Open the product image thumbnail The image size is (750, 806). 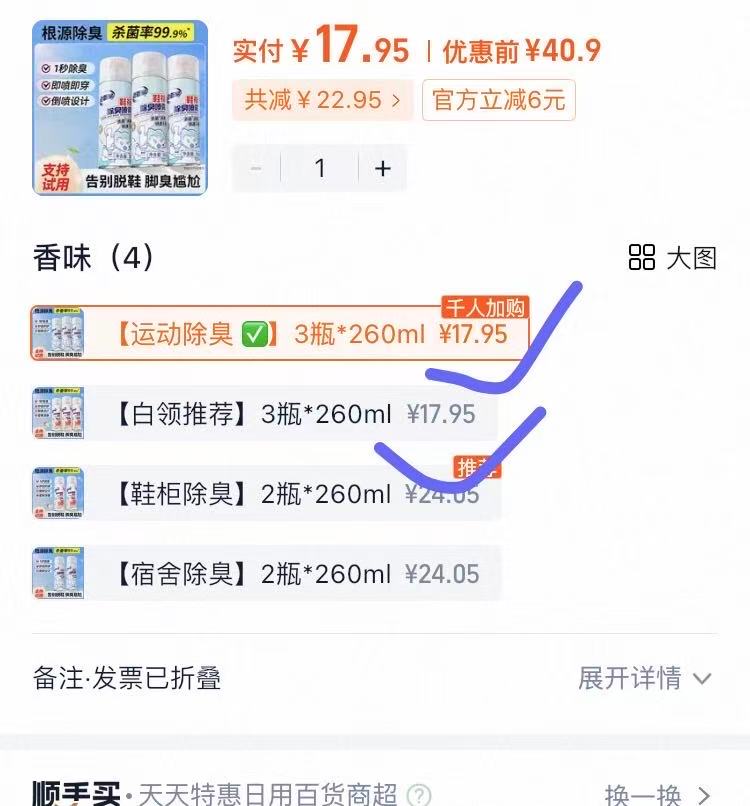click(x=120, y=108)
